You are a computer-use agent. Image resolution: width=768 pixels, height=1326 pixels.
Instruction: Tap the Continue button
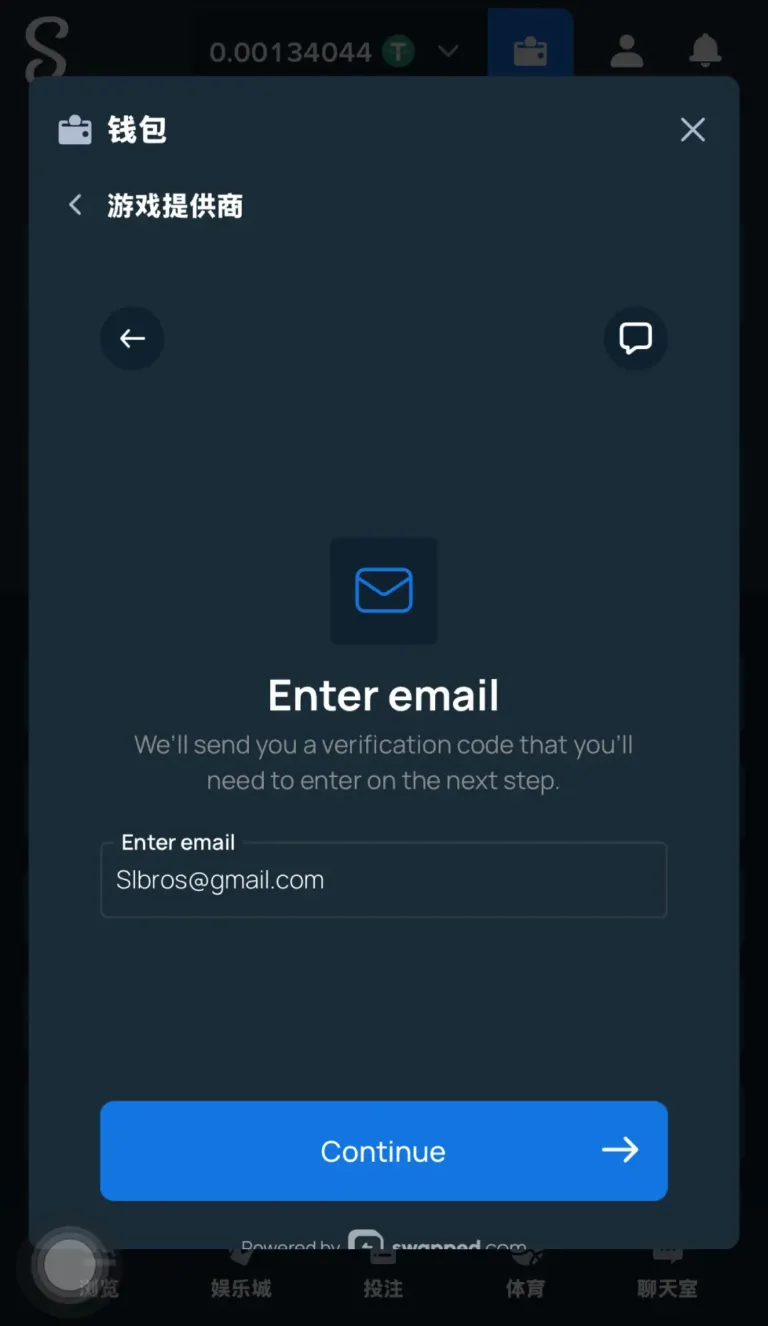(x=383, y=1151)
